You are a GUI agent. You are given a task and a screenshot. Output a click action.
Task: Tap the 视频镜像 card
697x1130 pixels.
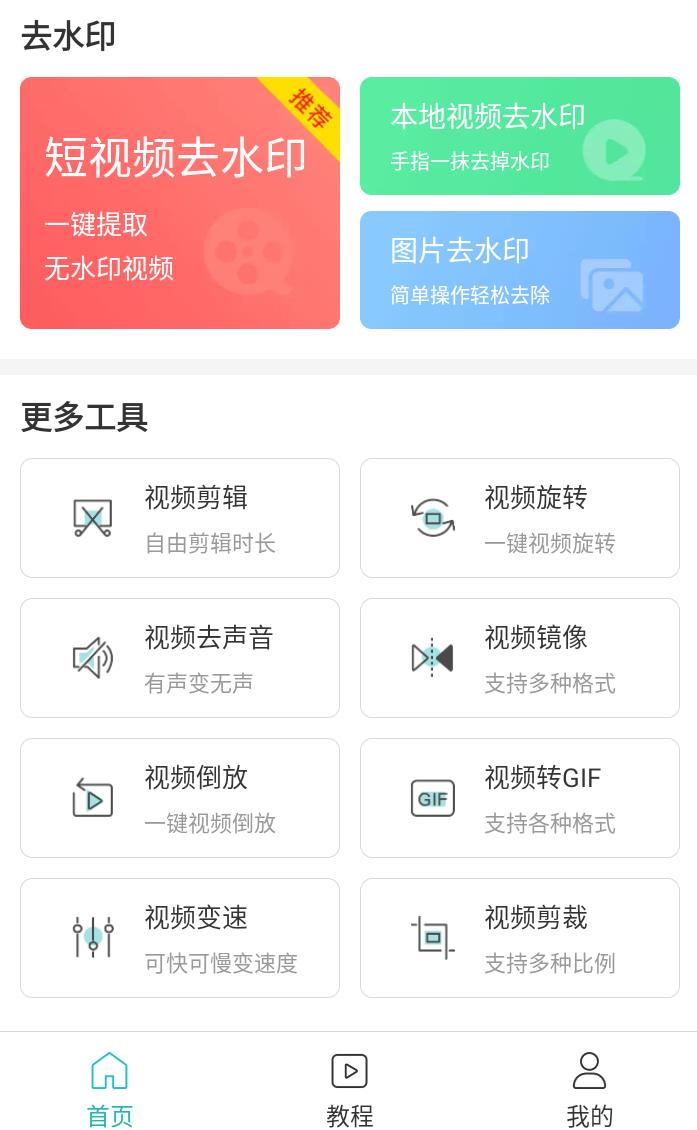(x=520, y=658)
